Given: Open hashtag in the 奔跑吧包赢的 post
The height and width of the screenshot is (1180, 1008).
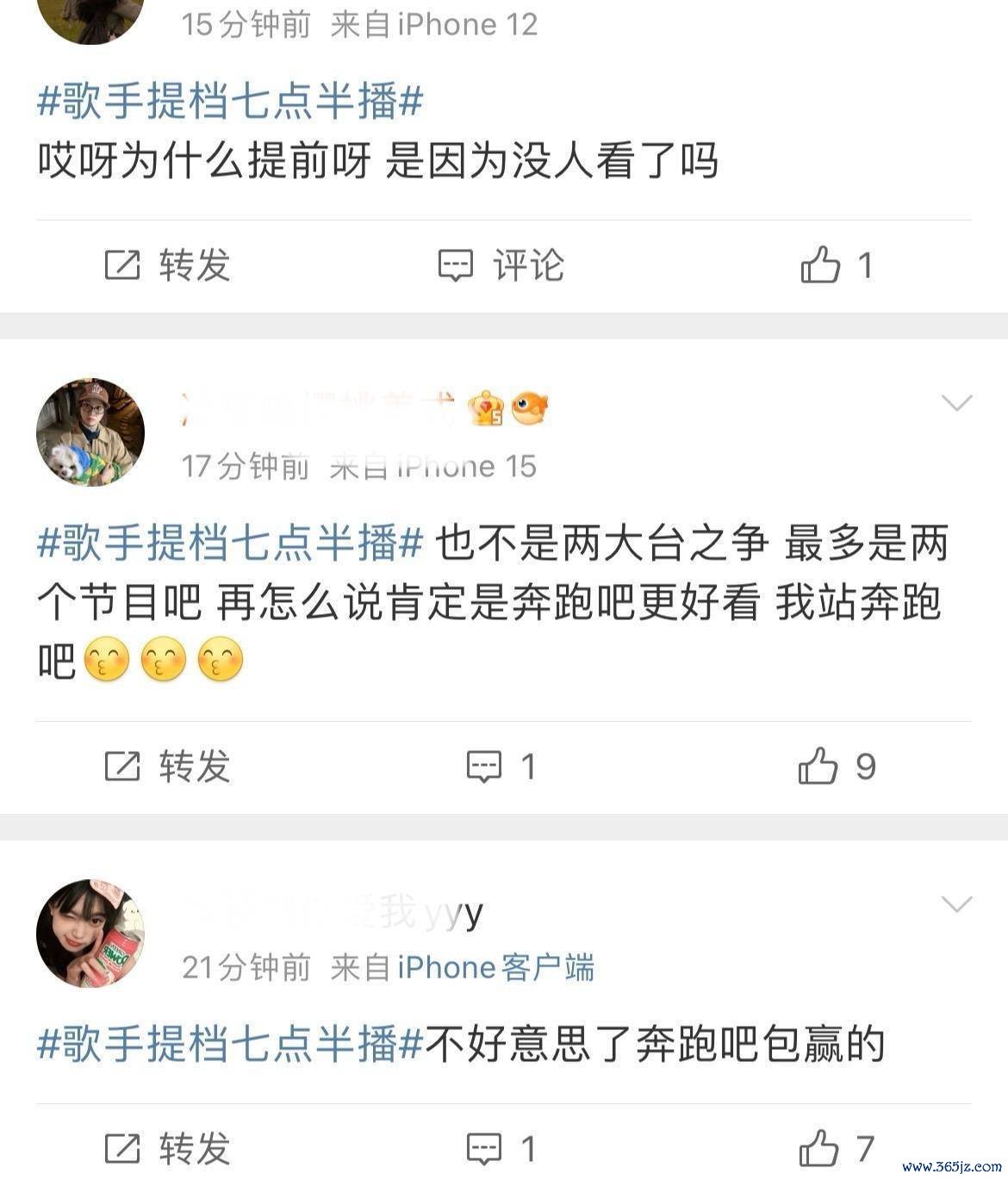Looking at the screenshot, I should coord(230,1044).
